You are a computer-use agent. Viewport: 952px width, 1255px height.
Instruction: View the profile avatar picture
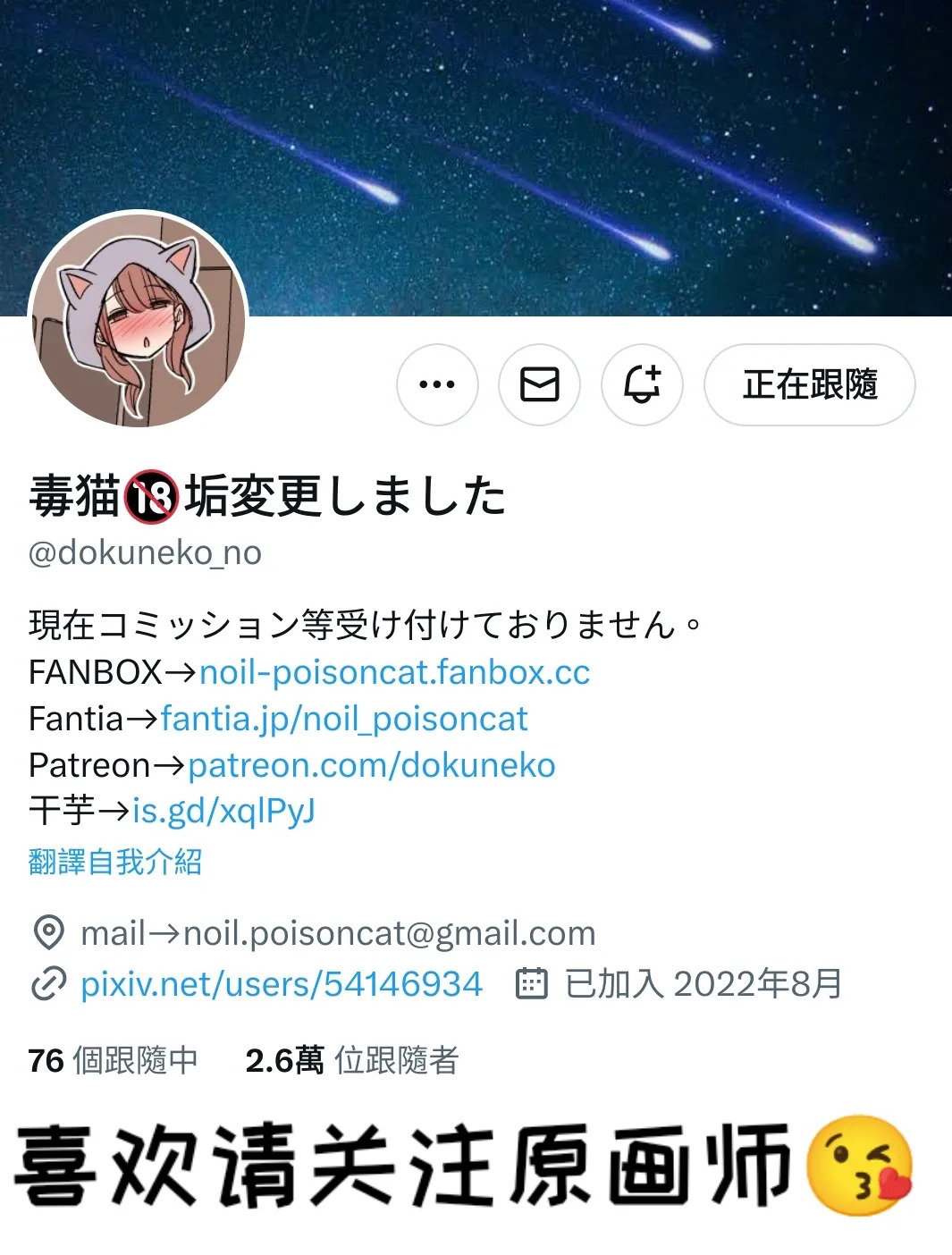(x=139, y=319)
